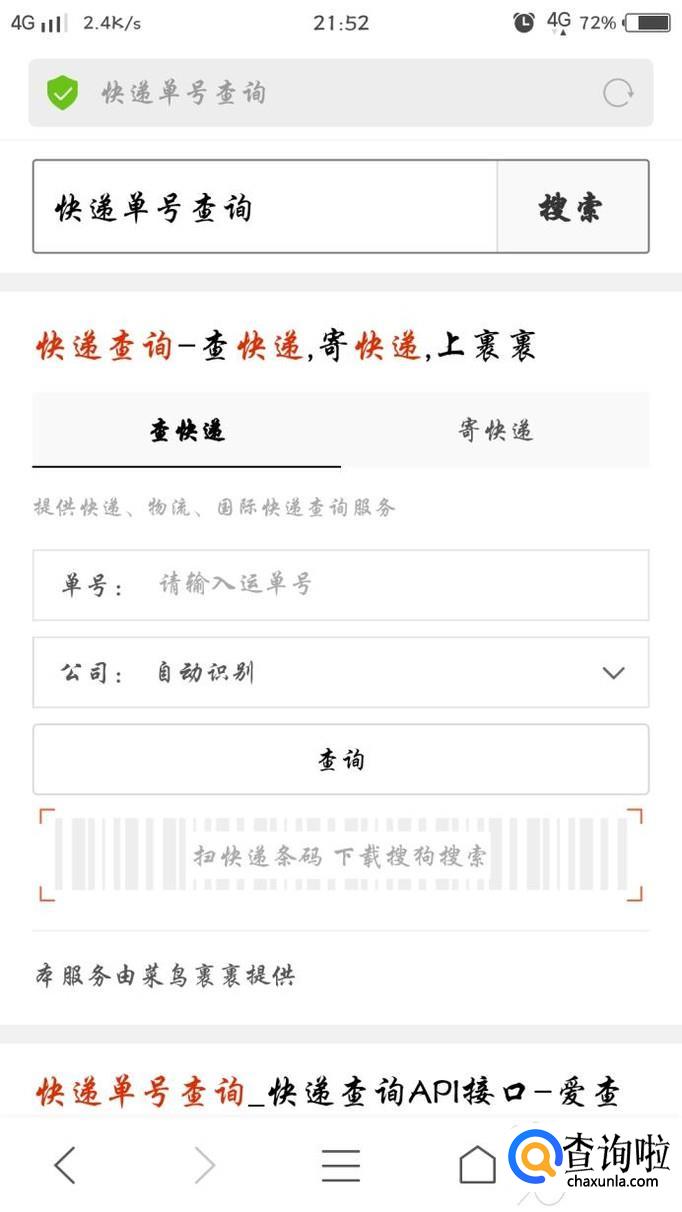Viewport: 682px width, 1212px height.
Task: Switch to the 查快递 tab
Action: [x=187, y=431]
